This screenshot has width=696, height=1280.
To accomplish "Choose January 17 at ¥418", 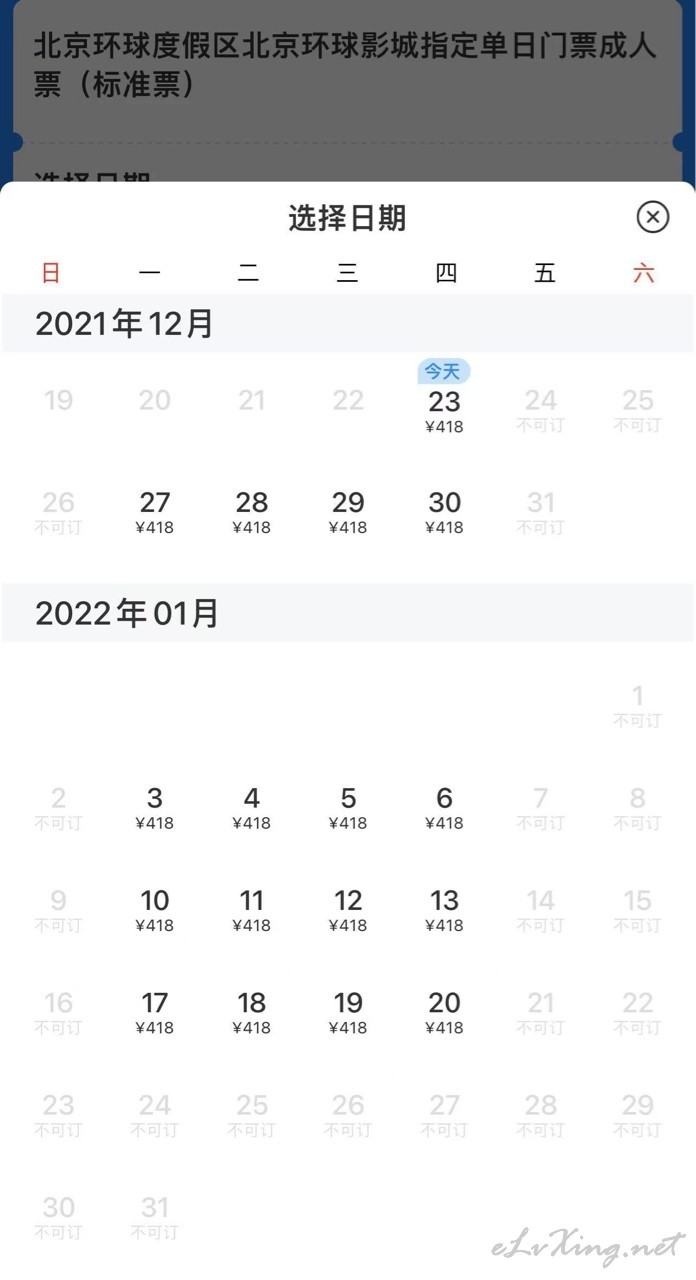I will [x=154, y=1012].
